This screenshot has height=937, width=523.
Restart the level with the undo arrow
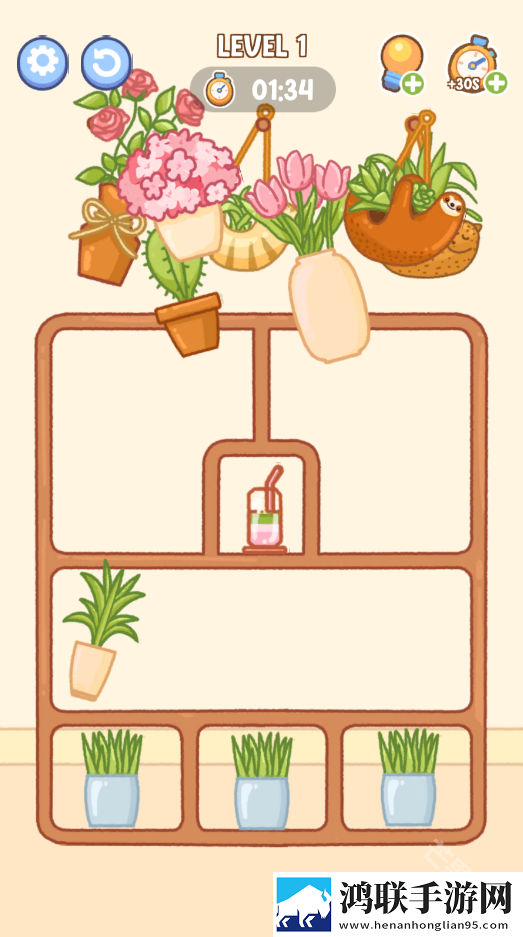pos(106,63)
